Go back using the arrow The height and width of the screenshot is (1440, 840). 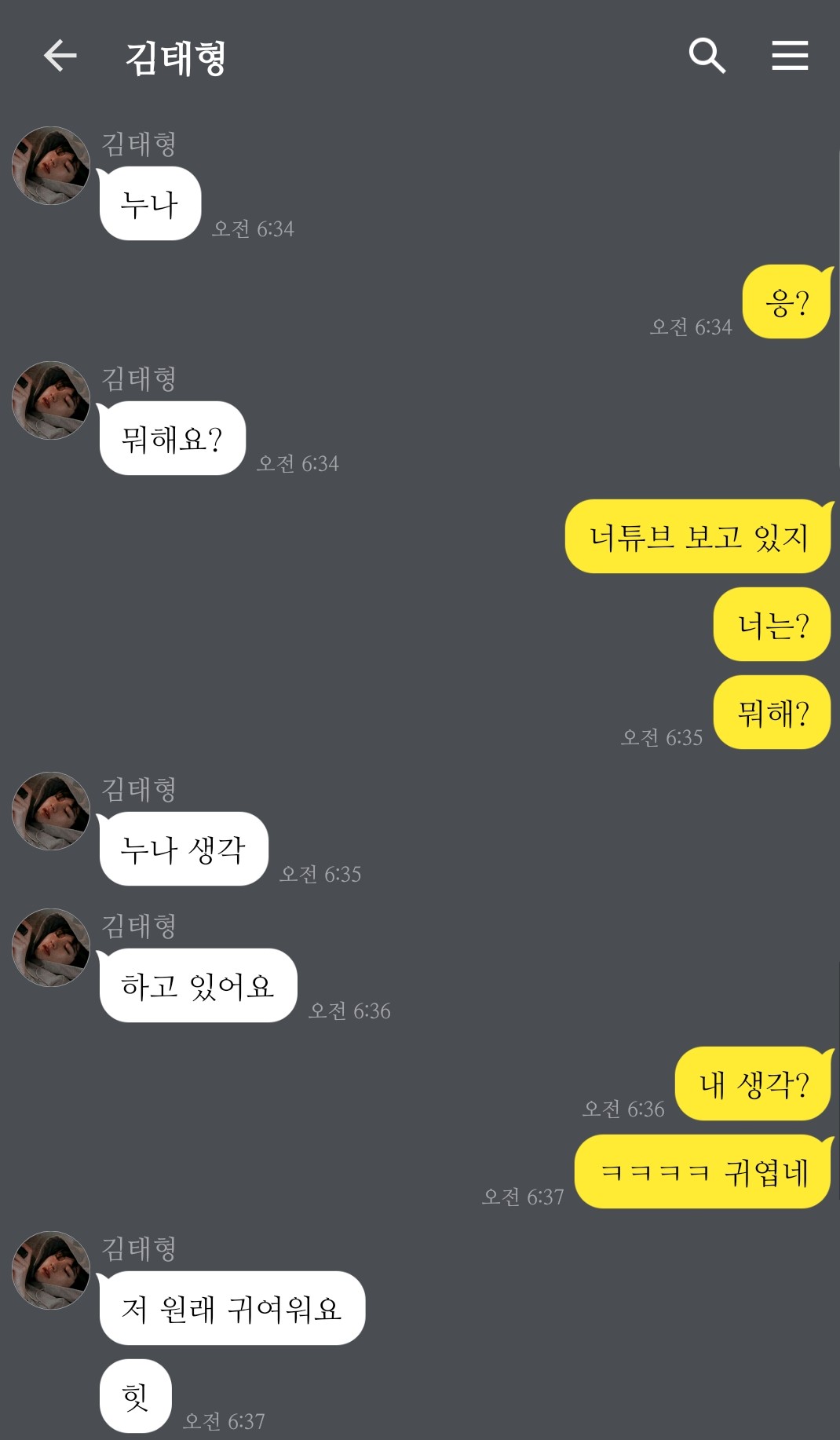point(60,56)
